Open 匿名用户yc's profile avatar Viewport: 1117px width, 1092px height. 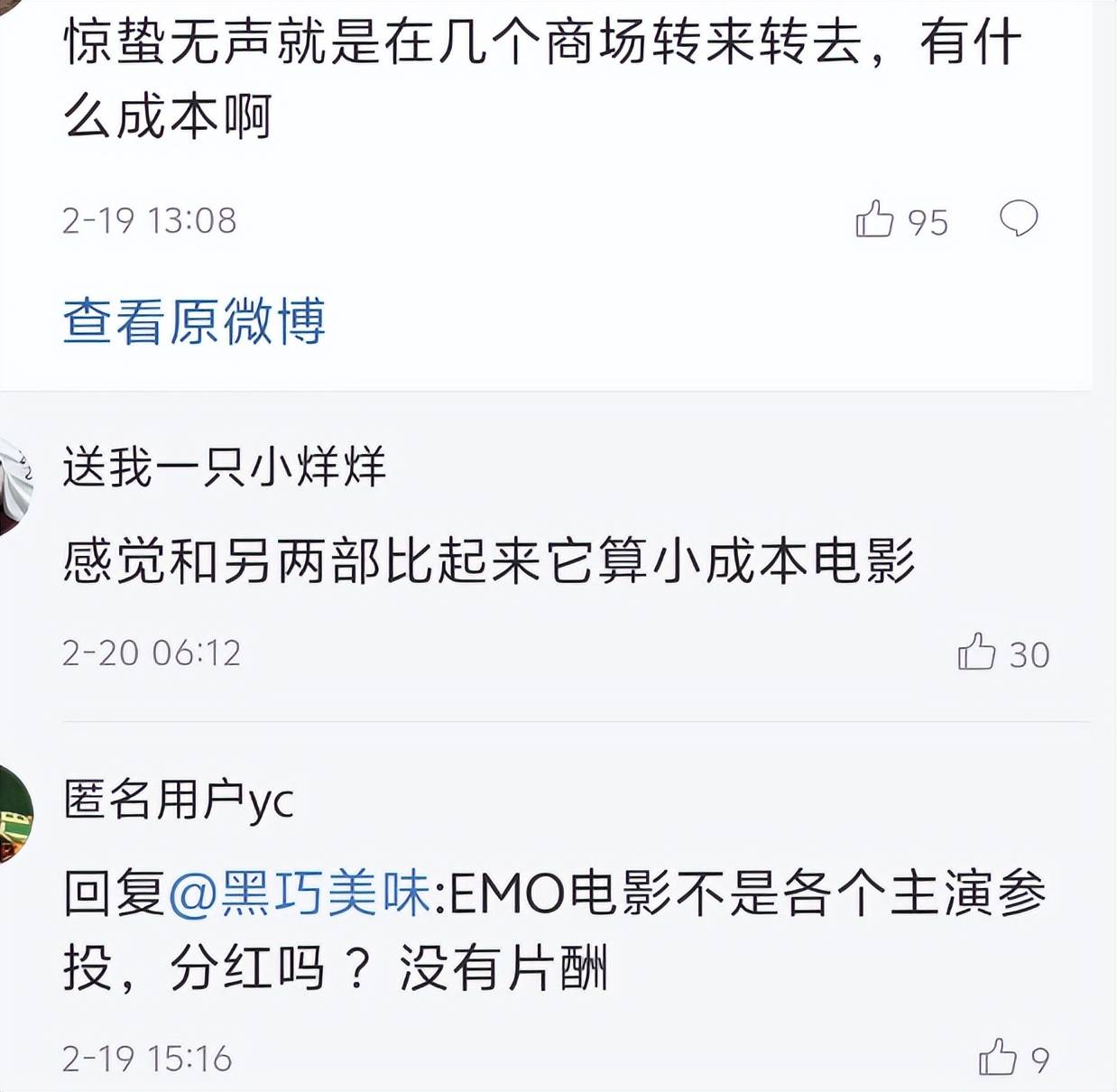pyautogui.click(x=13, y=814)
